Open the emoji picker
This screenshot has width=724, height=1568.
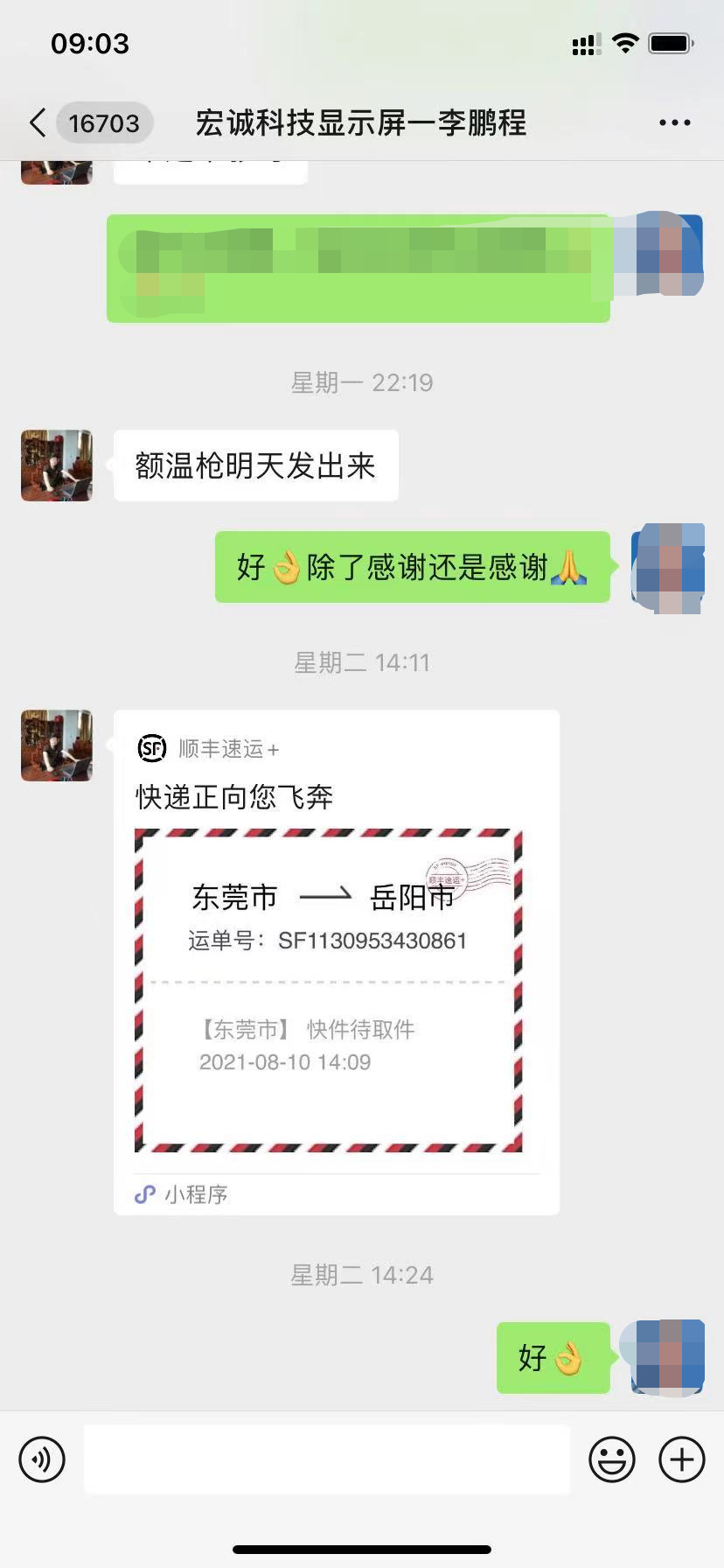pos(611,1459)
